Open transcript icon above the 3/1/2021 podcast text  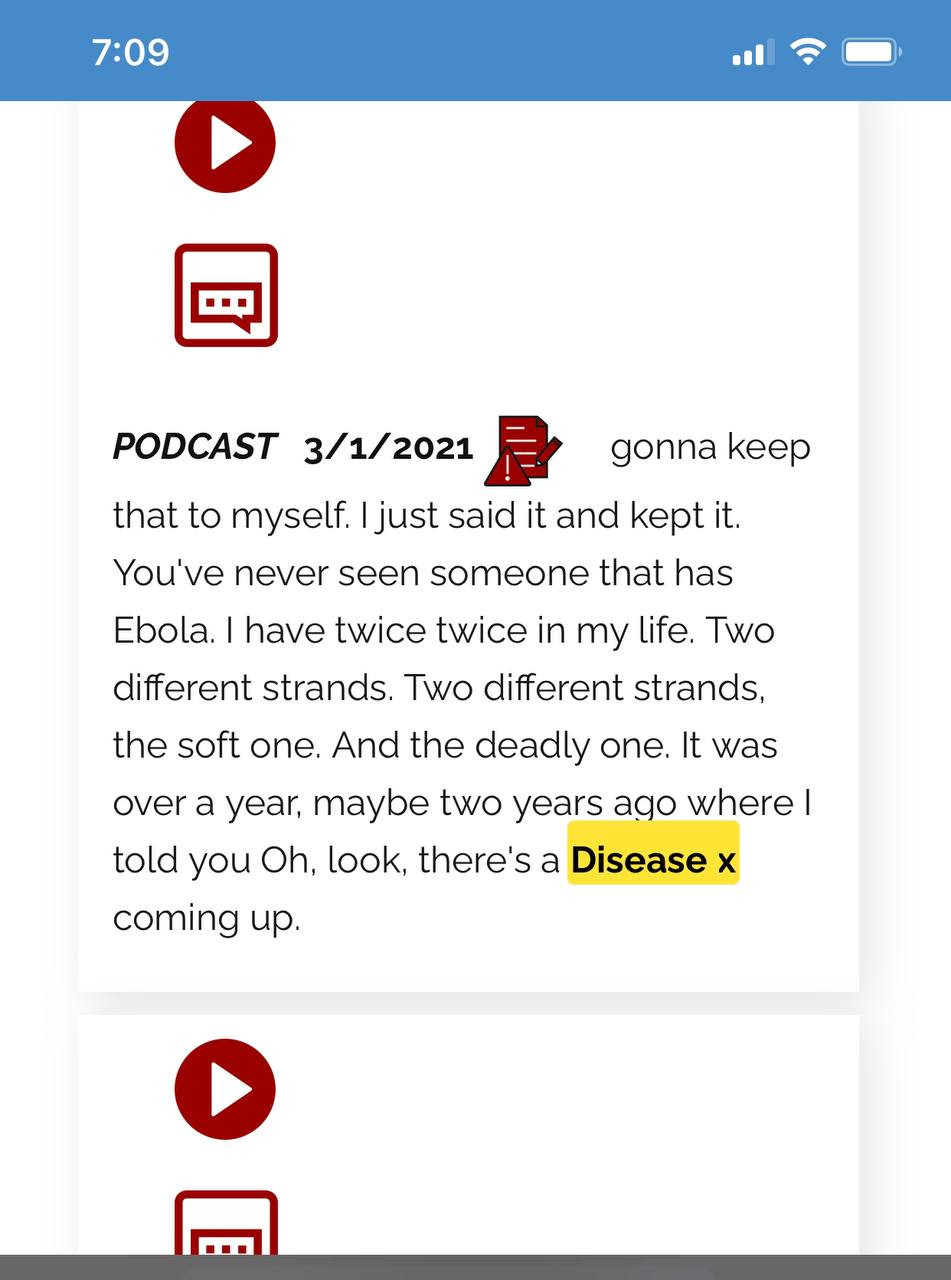(x=226, y=295)
